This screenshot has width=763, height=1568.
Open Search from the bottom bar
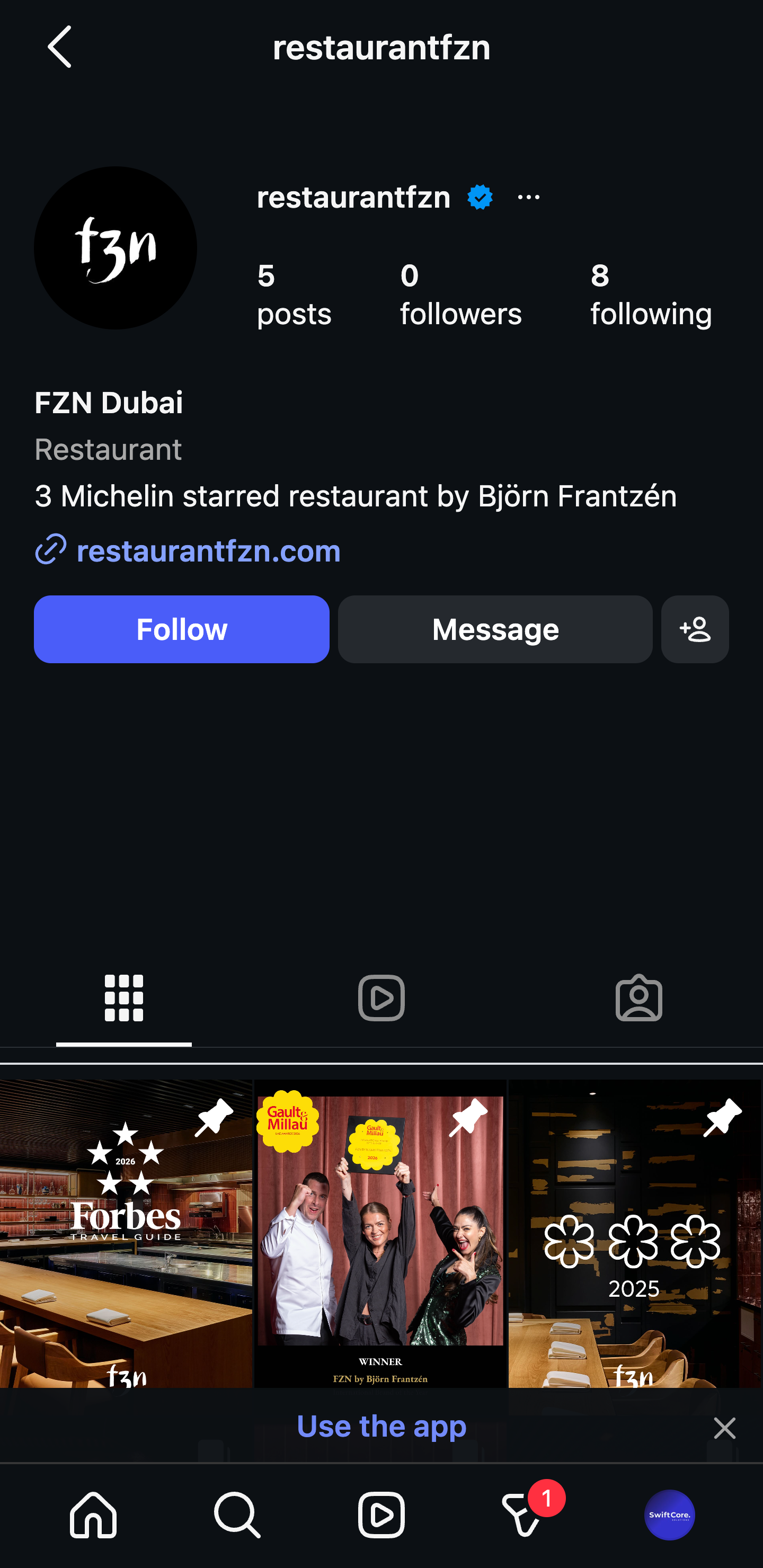(237, 1515)
